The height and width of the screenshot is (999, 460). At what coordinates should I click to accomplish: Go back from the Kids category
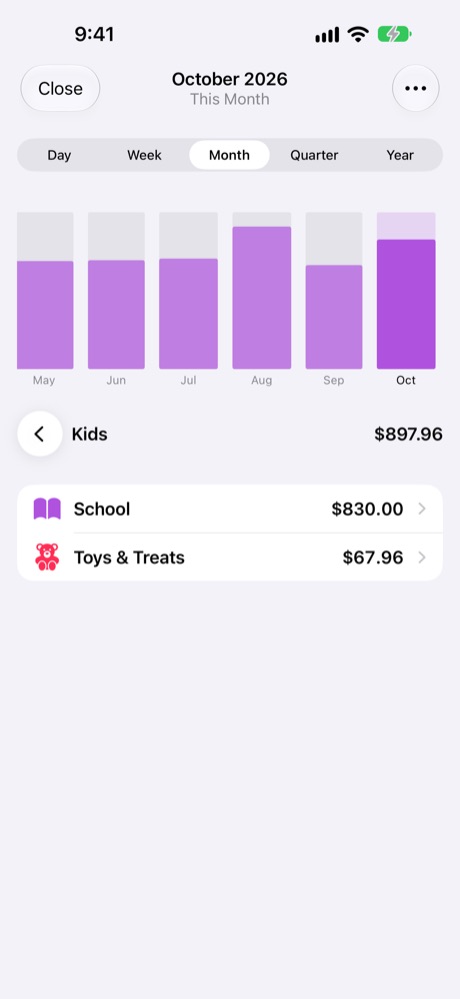(x=40, y=434)
